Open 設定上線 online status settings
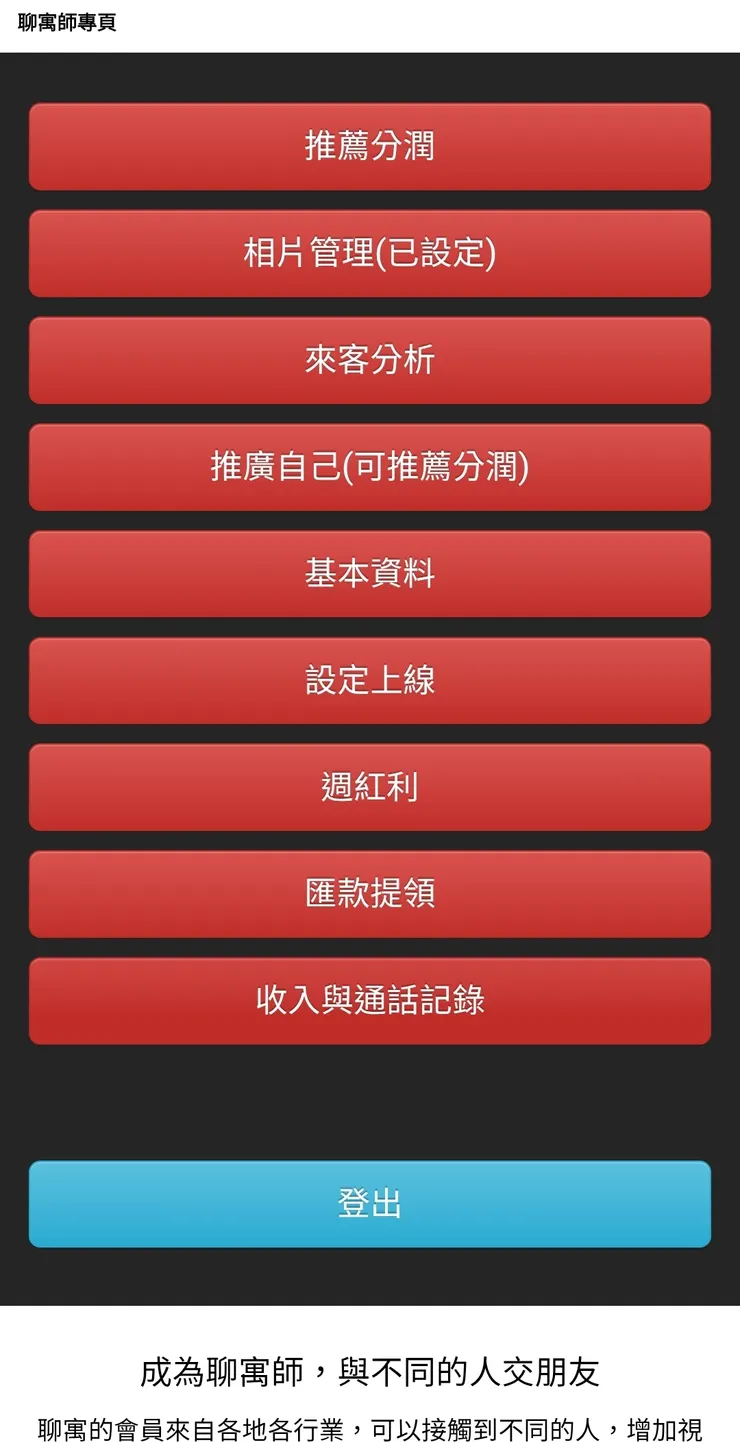This screenshot has width=740, height=1442. [x=370, y=681]
